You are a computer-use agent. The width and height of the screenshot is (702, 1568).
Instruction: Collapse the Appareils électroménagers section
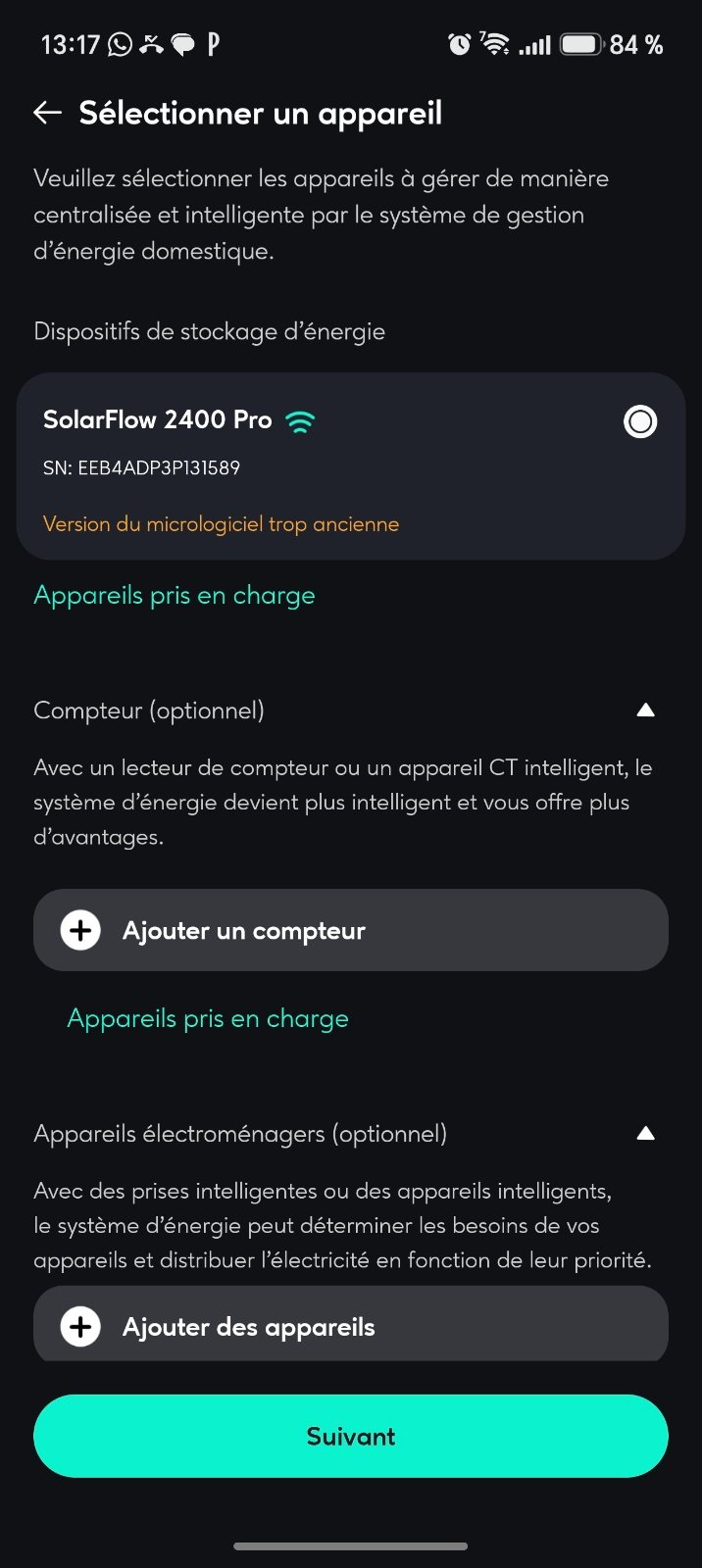tap(645, 1134)
